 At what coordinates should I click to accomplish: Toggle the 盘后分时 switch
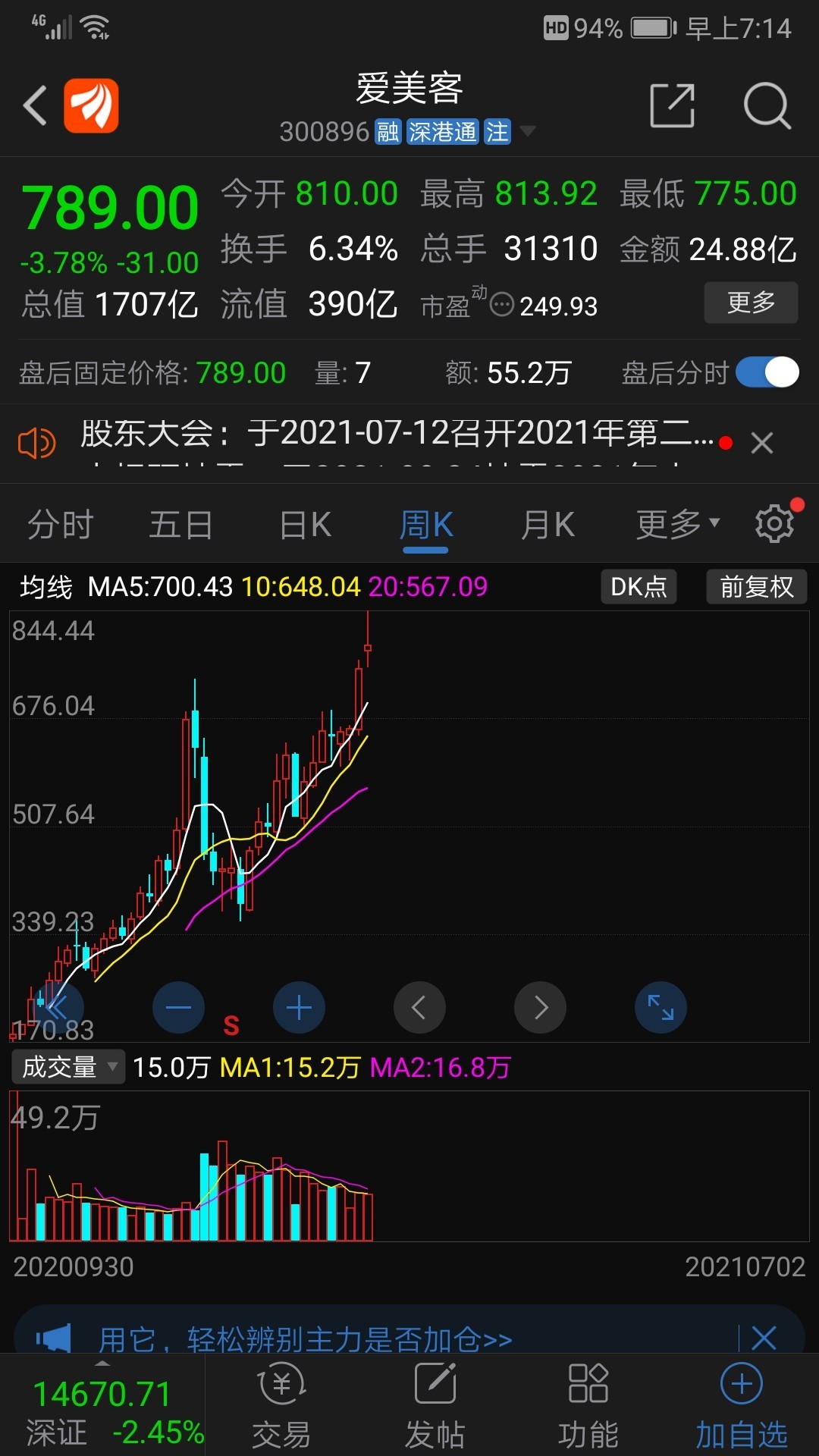coord(766,372)
